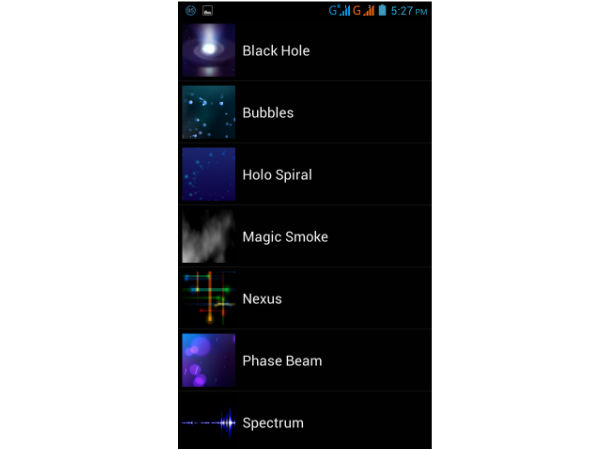Open the Nexus live wallpaper
600x450 pixels.
pos(262,299)
